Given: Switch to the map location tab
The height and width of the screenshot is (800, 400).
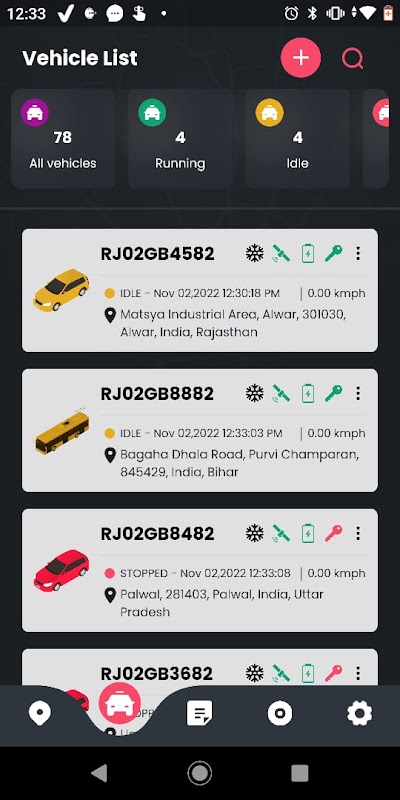Looking at the screenshot, I should pos(40,713).
